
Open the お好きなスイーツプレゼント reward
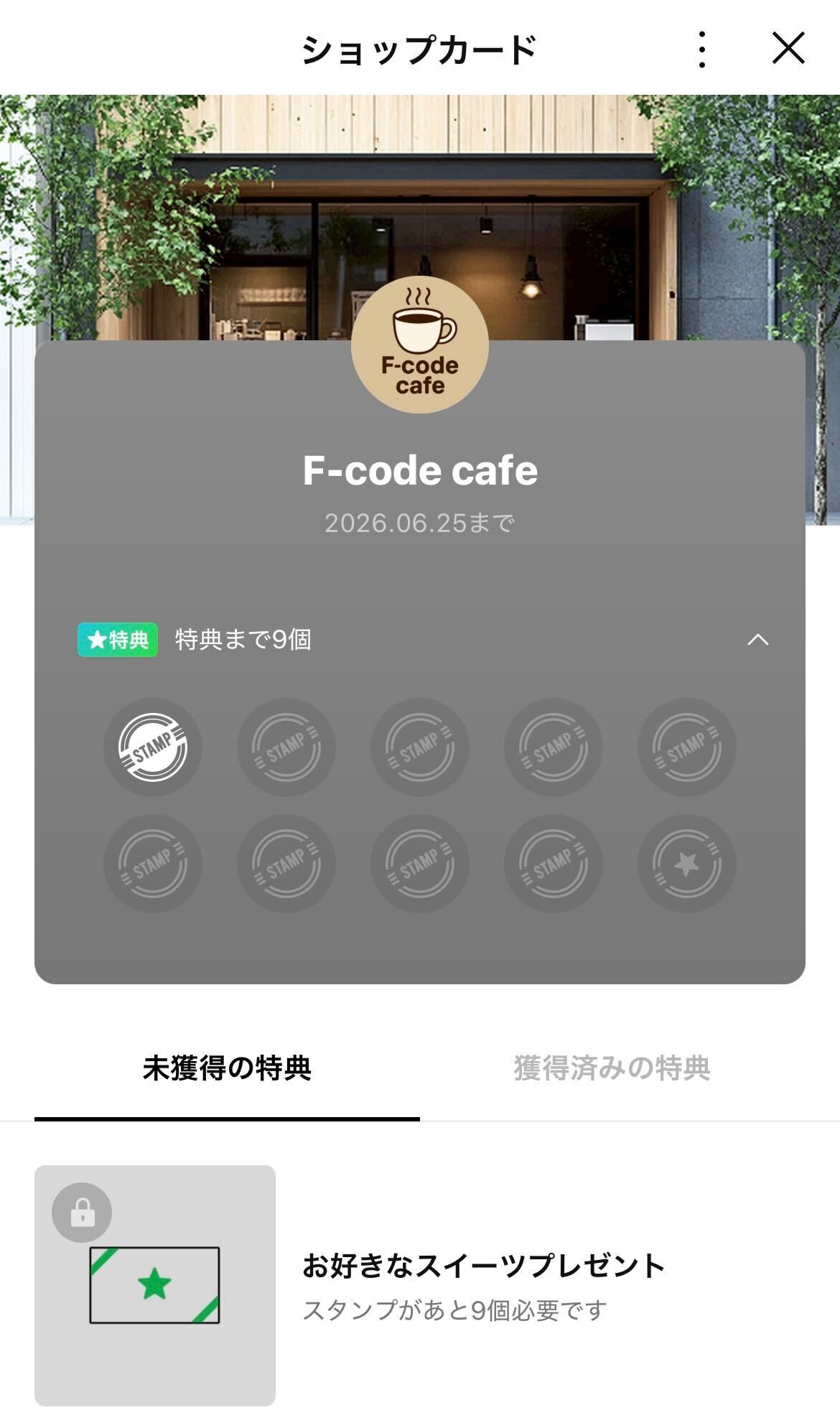point(482,1285)
